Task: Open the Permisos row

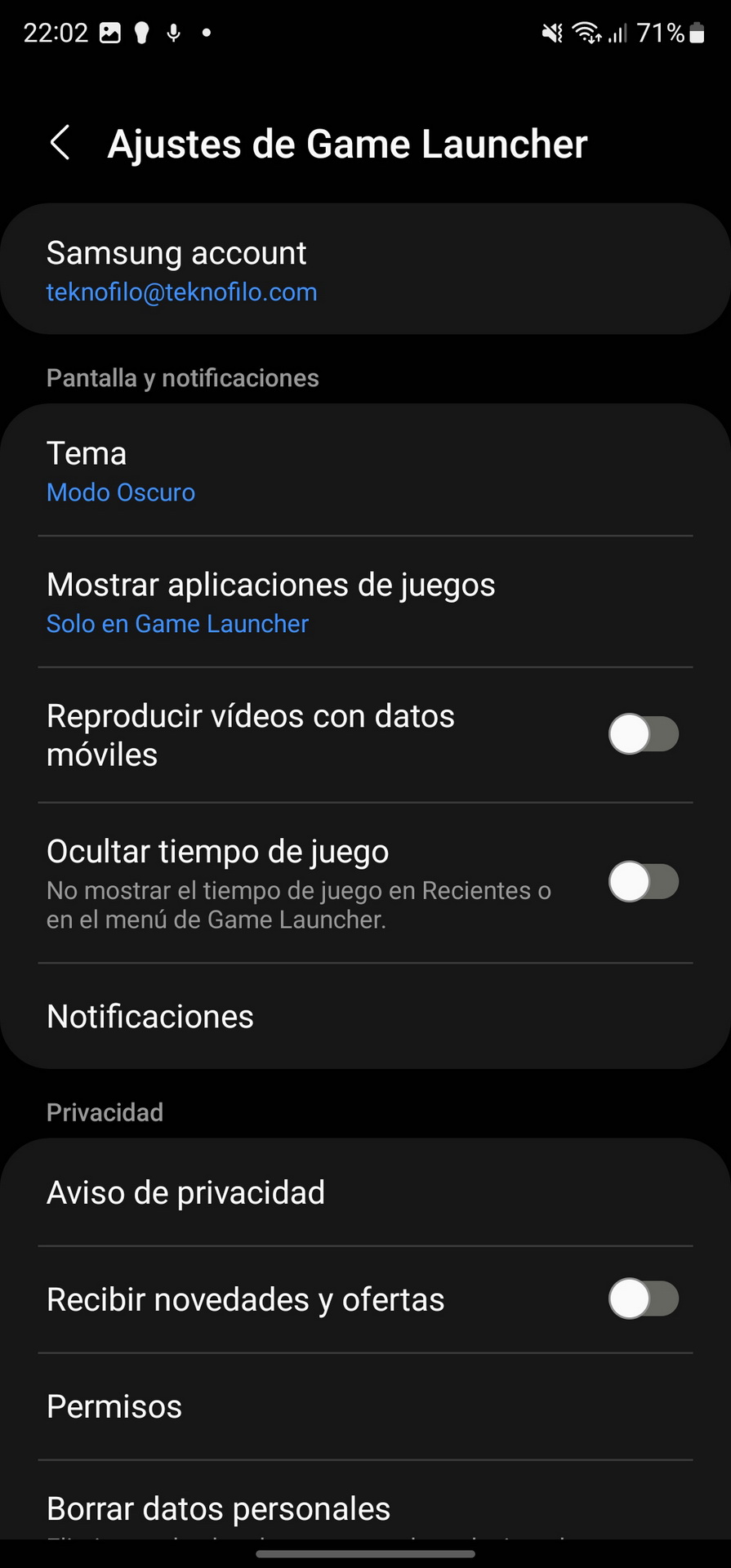Action: tap(365, 1406)
